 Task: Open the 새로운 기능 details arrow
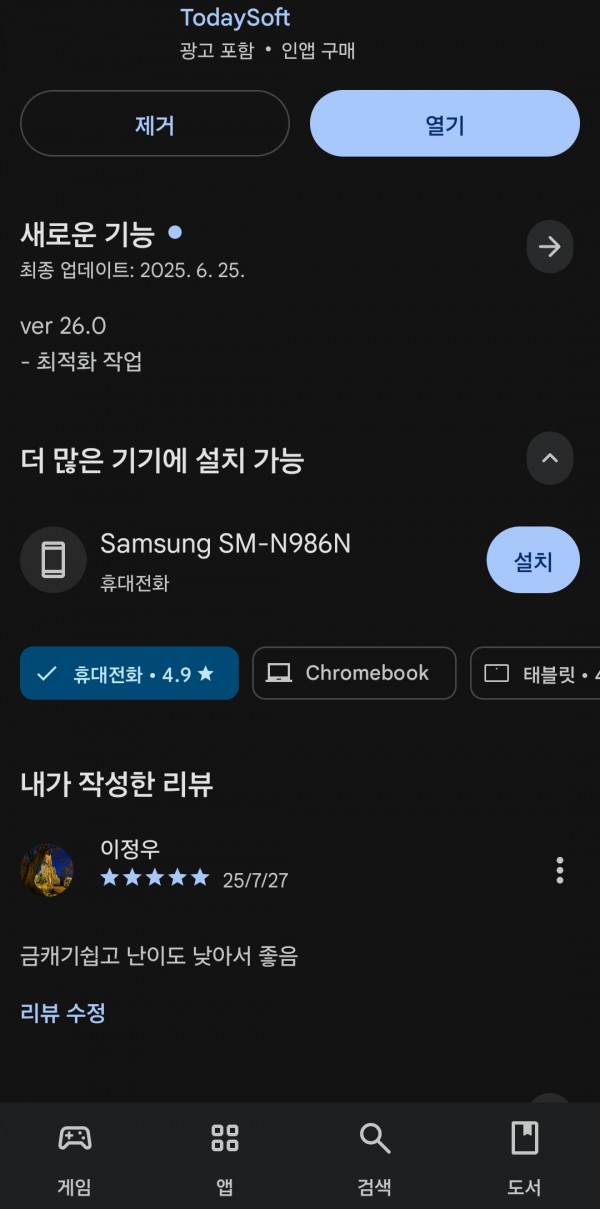549,247
